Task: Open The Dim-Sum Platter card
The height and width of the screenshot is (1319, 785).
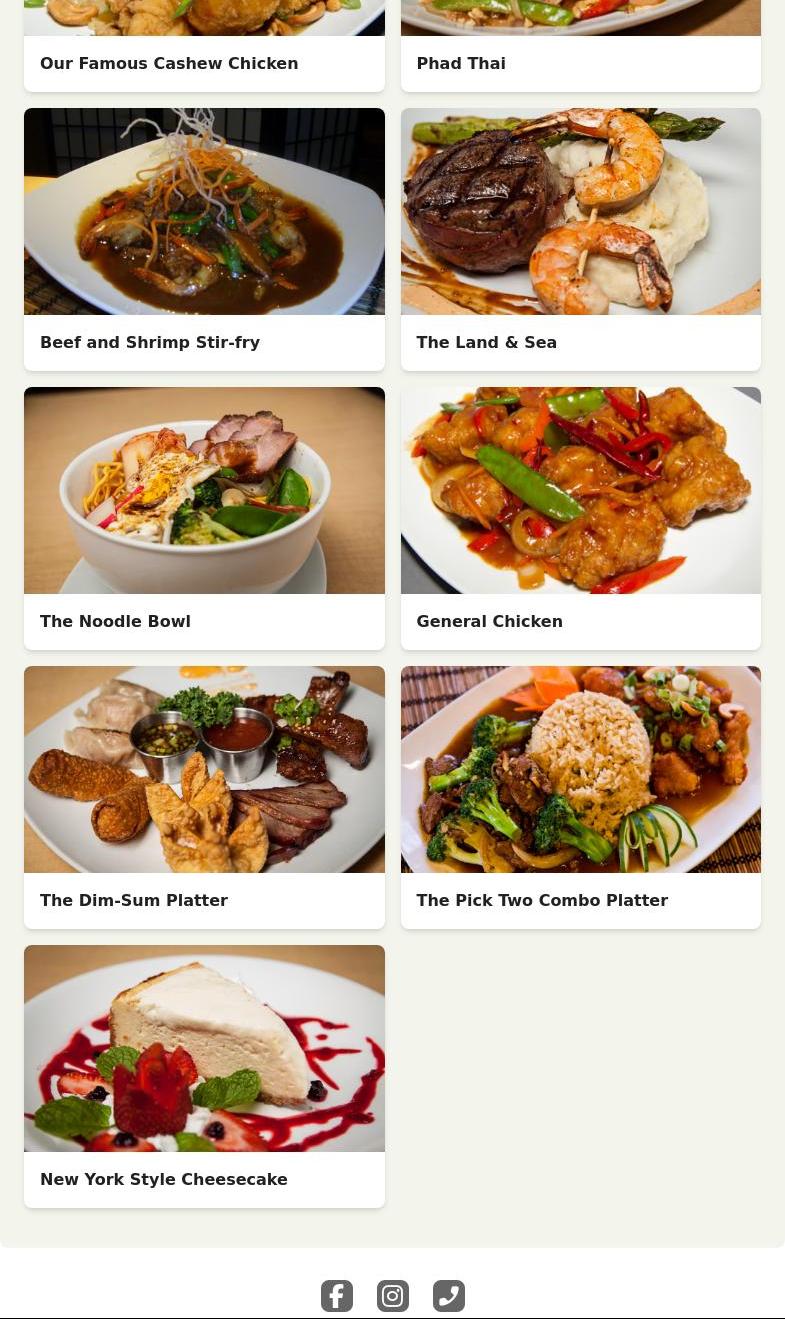Action: 204,797
